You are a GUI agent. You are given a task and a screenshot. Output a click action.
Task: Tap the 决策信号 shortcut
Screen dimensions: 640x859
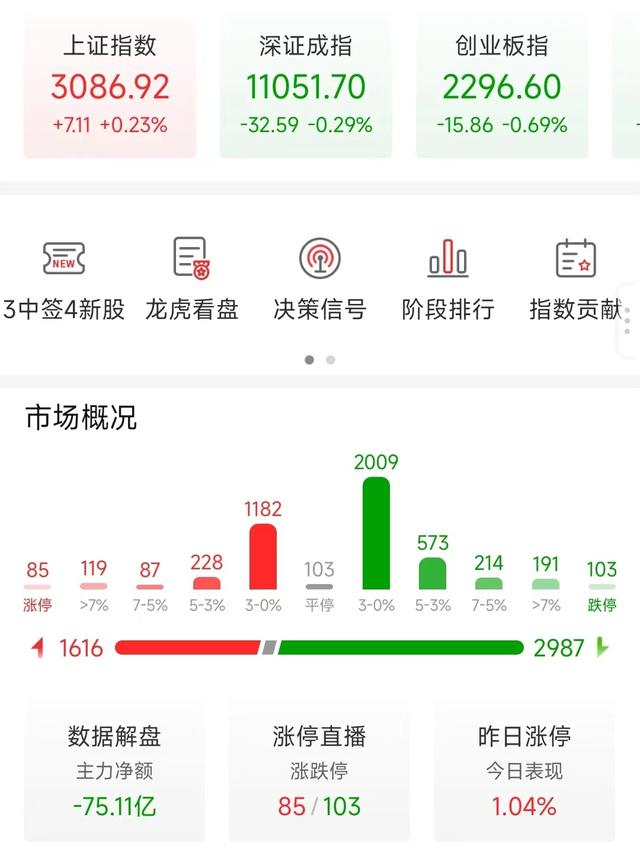point(320,279)
